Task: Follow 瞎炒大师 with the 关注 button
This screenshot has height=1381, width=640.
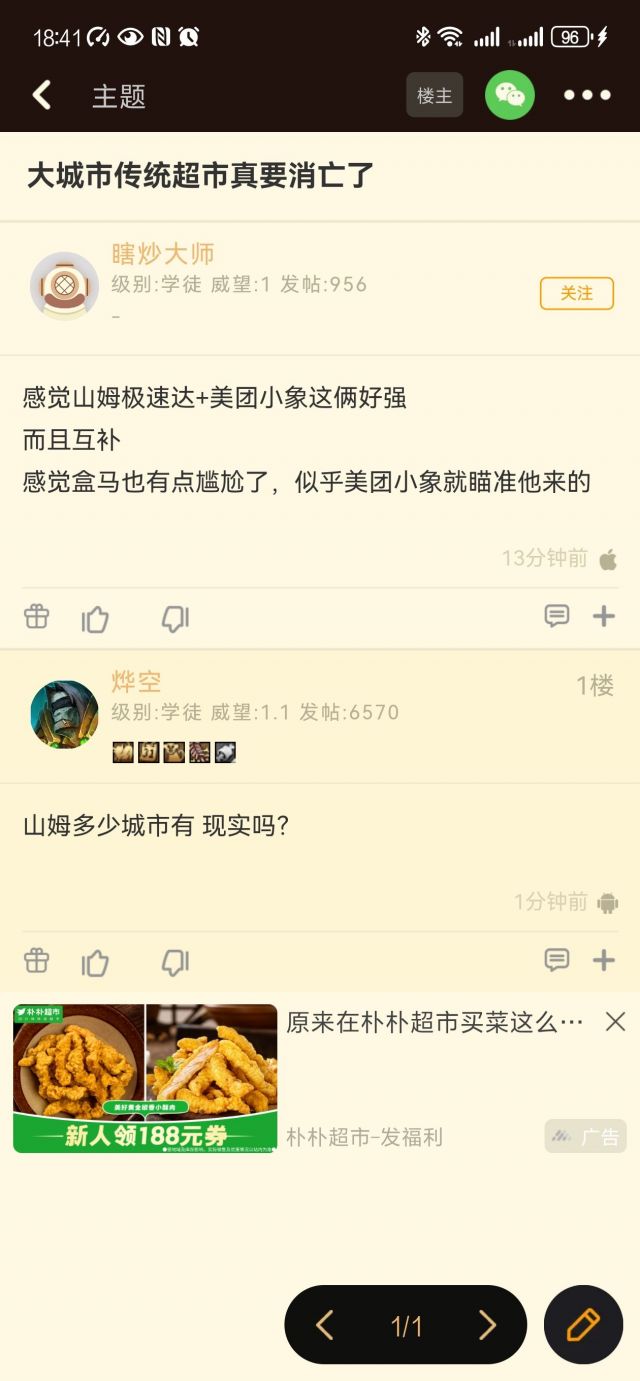Action: coord(576,293)
